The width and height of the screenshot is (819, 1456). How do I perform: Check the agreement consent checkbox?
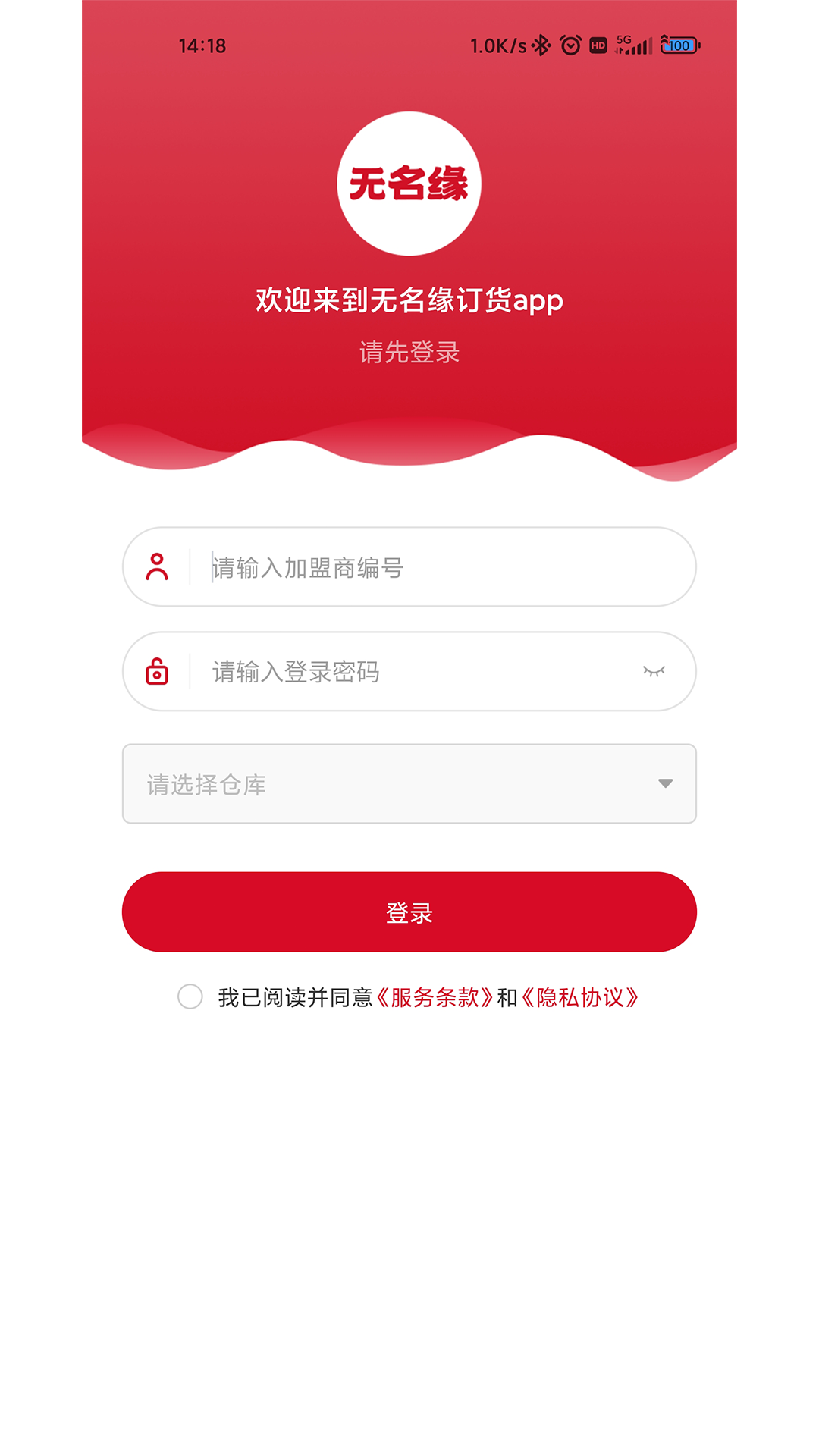coord(190,996)
